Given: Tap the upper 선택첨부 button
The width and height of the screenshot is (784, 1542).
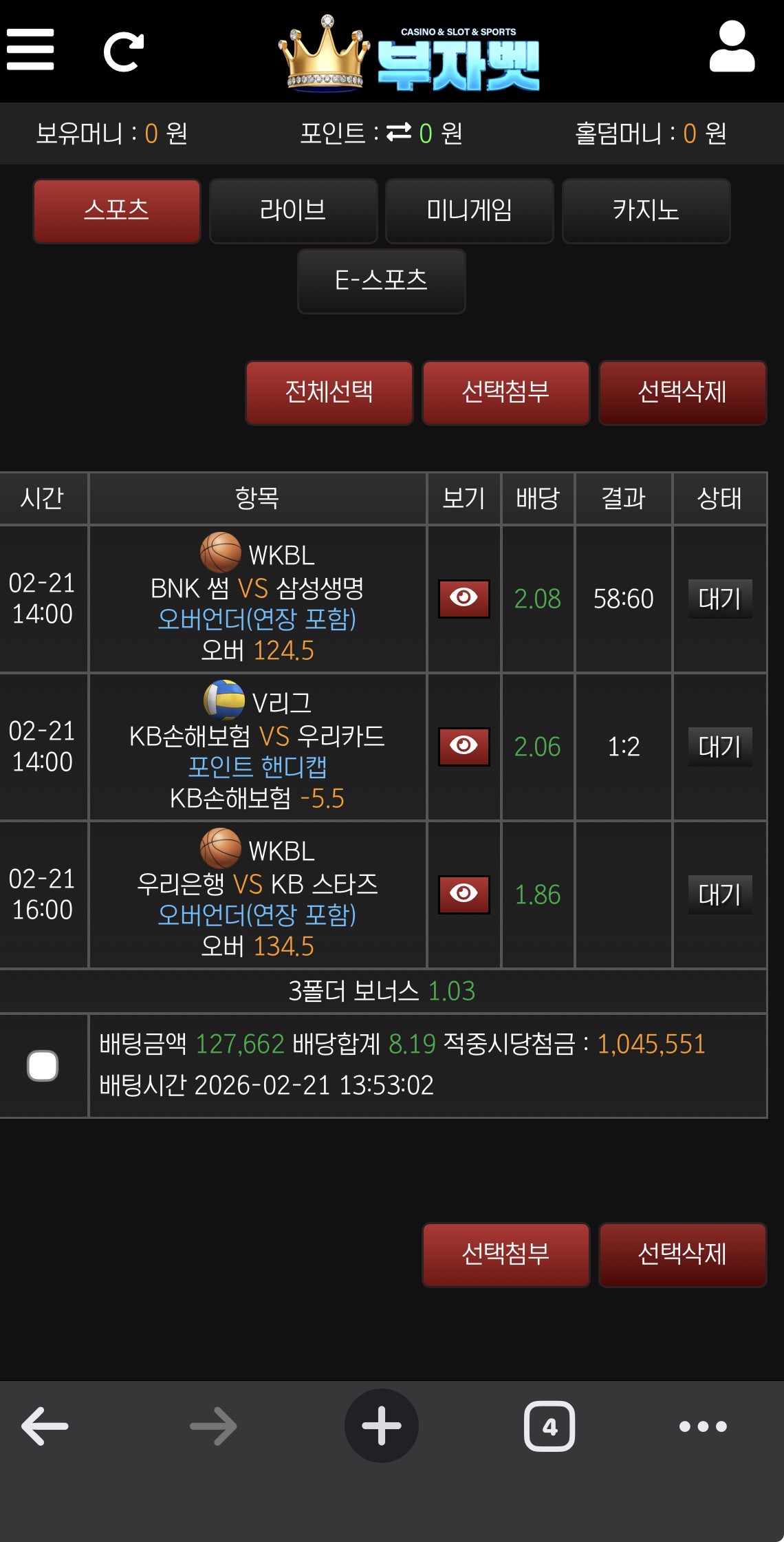Looking at the screenshot, I should [x=506, y=393].
